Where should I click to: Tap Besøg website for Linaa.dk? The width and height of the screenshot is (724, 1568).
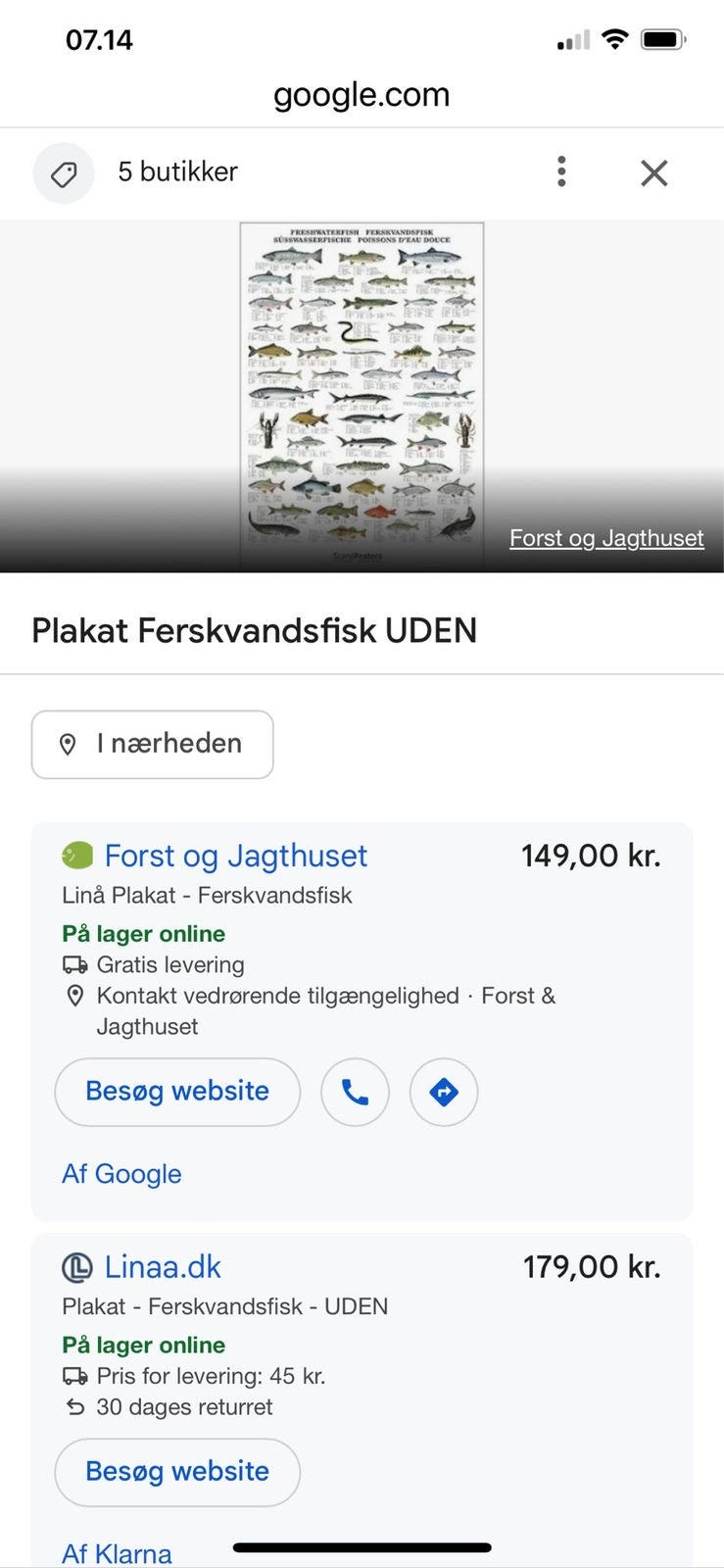(176, 1472)
